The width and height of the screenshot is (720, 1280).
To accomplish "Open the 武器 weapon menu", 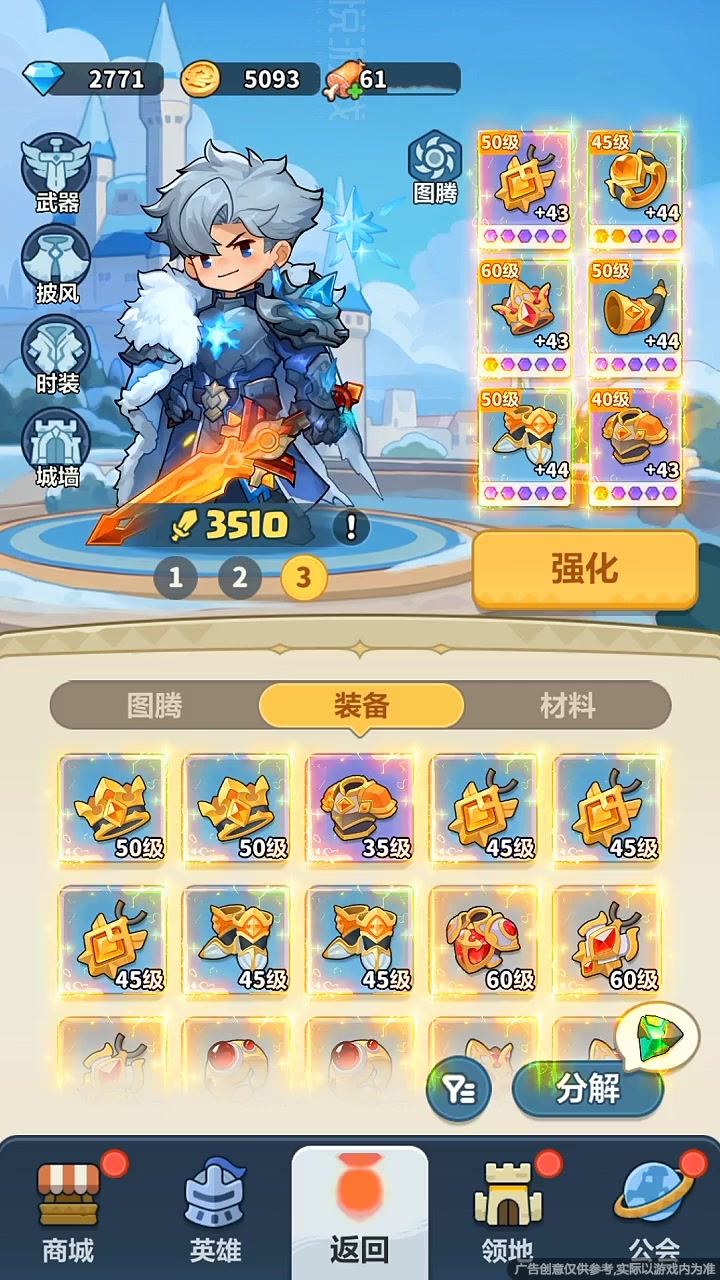I will coord(56,172).
